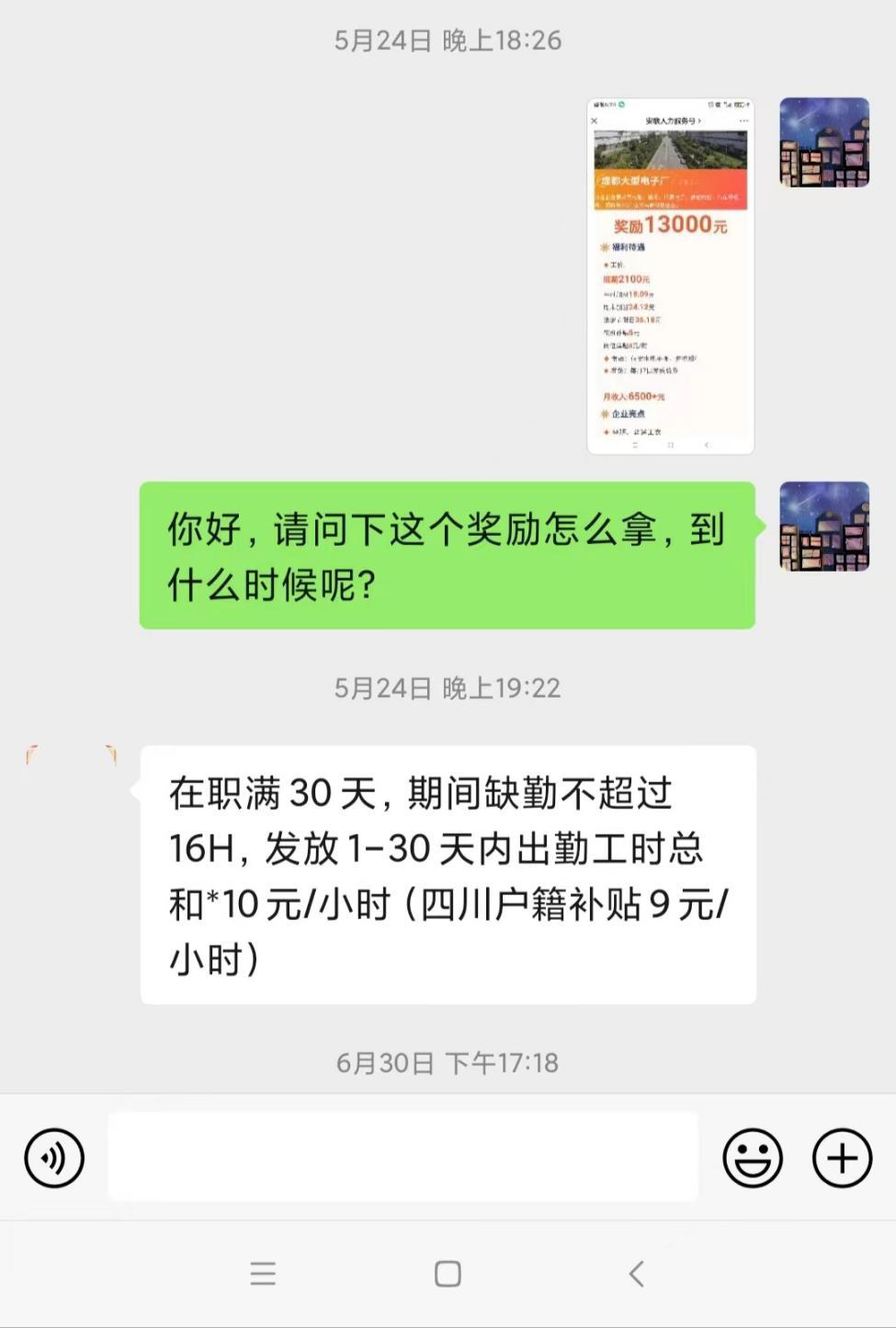896x1328 pixels.
Task: Open the sent job poster image
Action: click(670, 276)
